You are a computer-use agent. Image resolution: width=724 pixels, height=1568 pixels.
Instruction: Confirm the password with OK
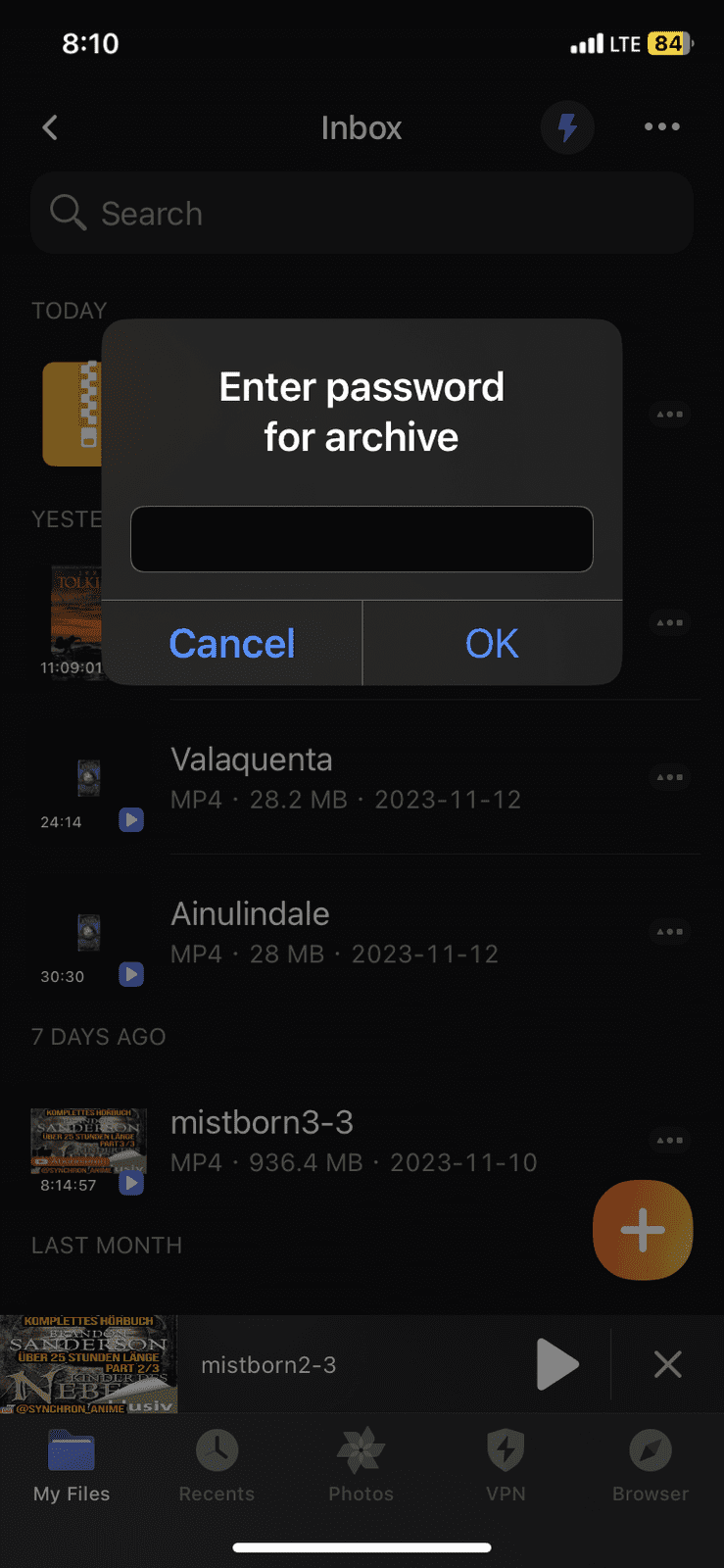tap(492, 644)
